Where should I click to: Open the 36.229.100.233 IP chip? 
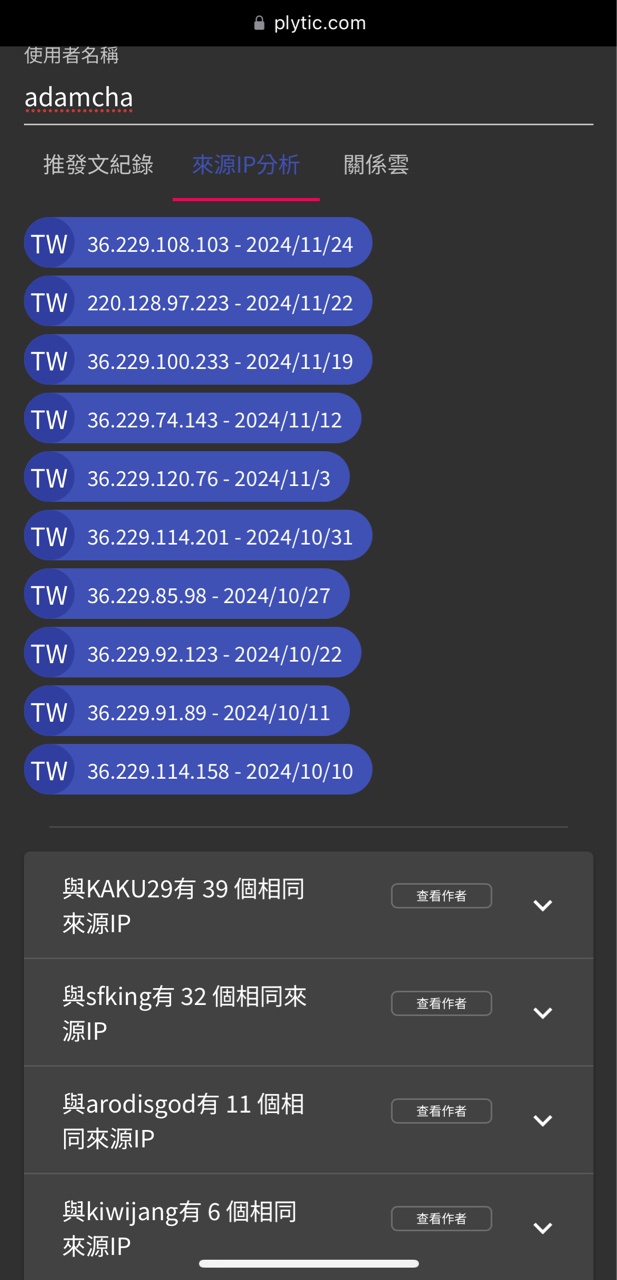pos(198,361)
